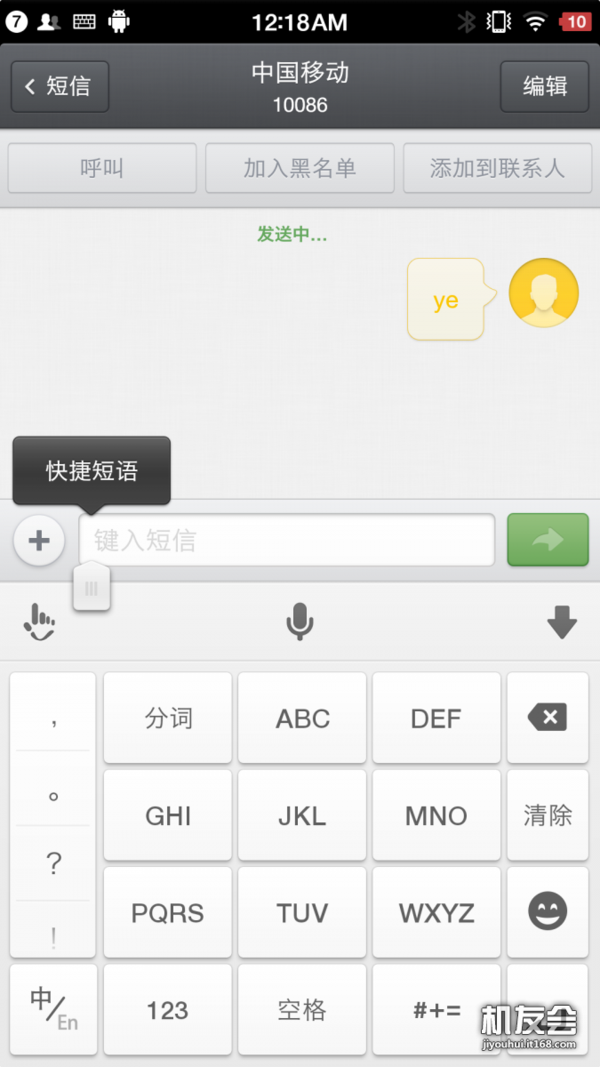Send the message with the green arrow
This screenshot has height=1067, width=600.
[547, 541]
